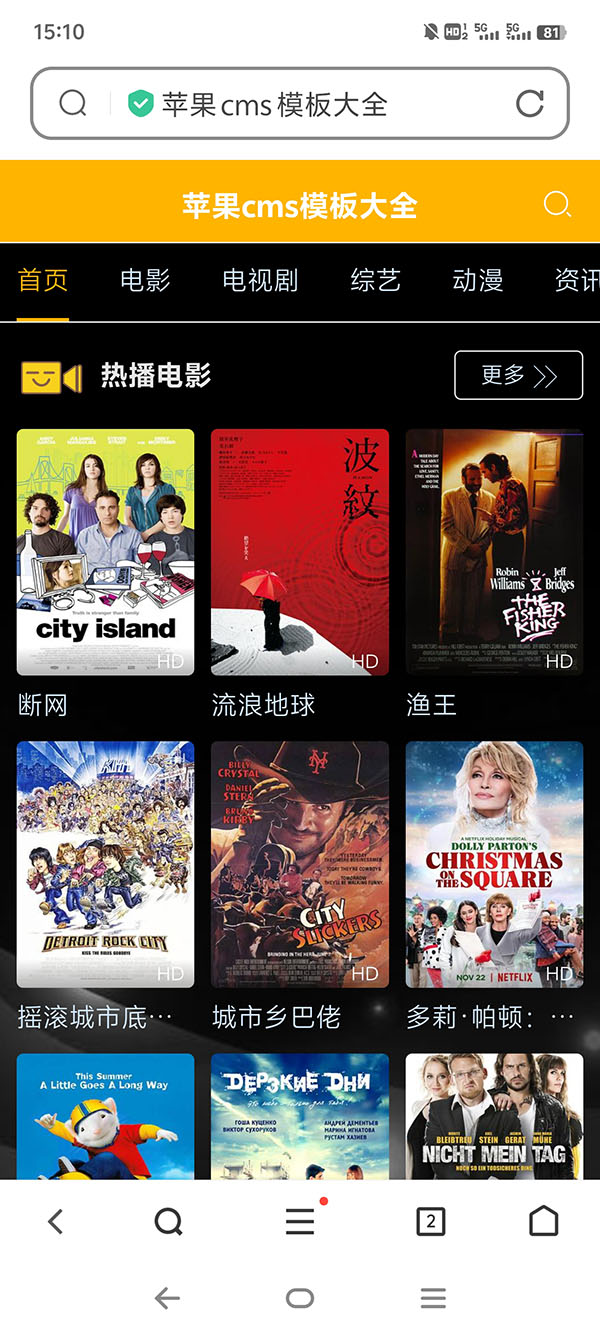Open the movie 流浪地球

[300, 552]
